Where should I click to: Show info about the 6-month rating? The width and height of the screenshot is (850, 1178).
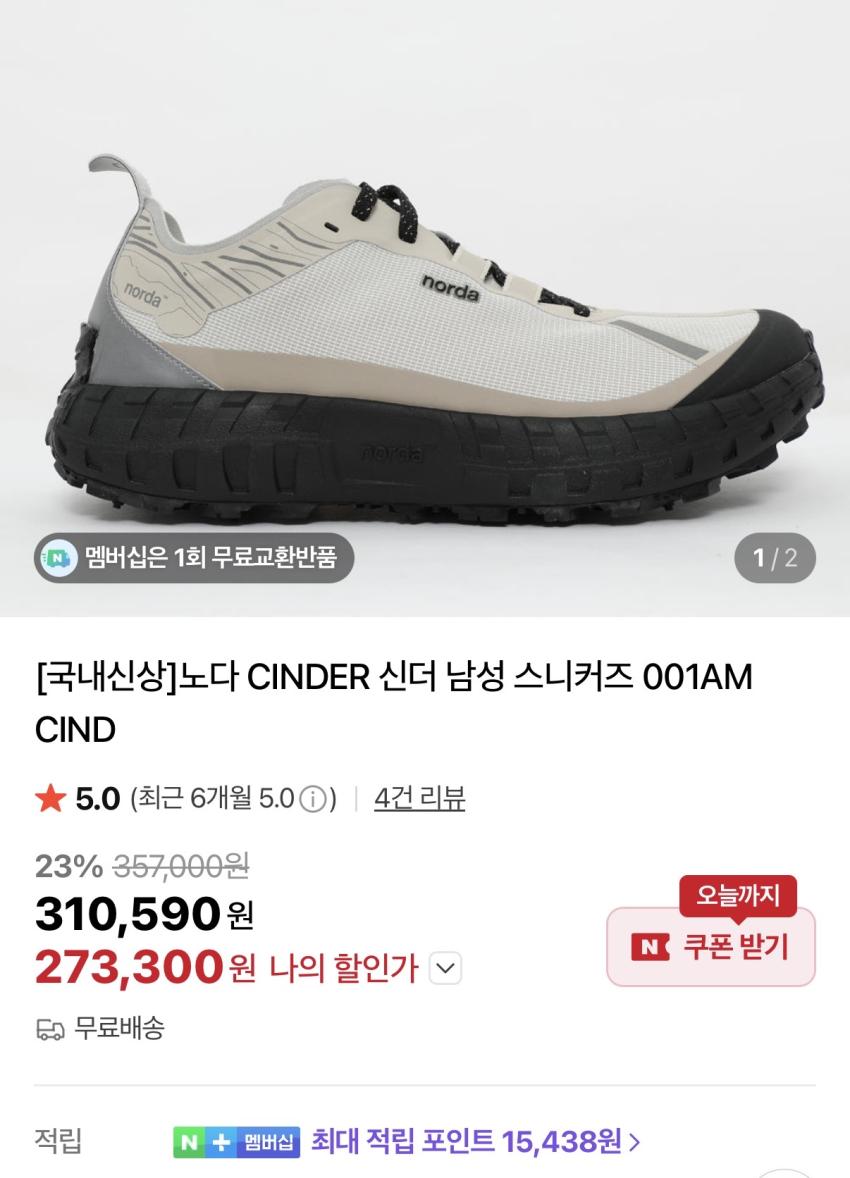point(313,799)
